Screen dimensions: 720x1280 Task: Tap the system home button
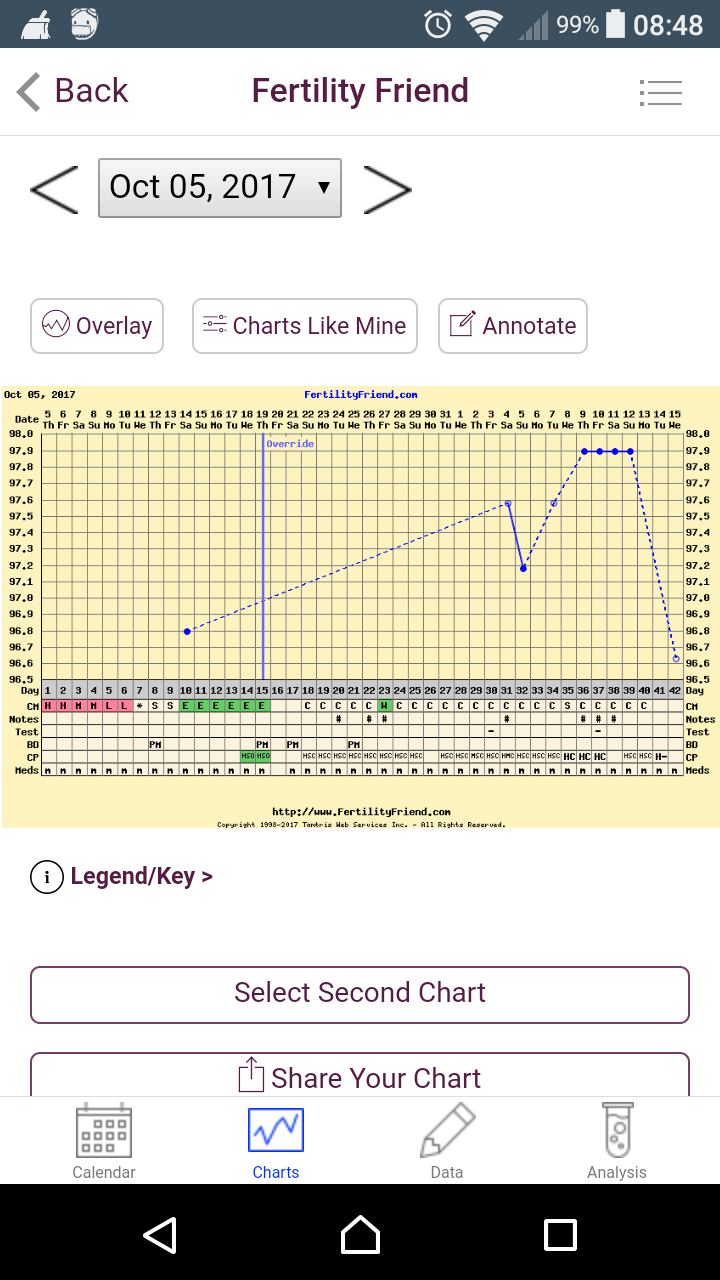pyautogui.click(x=360, y=1234)
